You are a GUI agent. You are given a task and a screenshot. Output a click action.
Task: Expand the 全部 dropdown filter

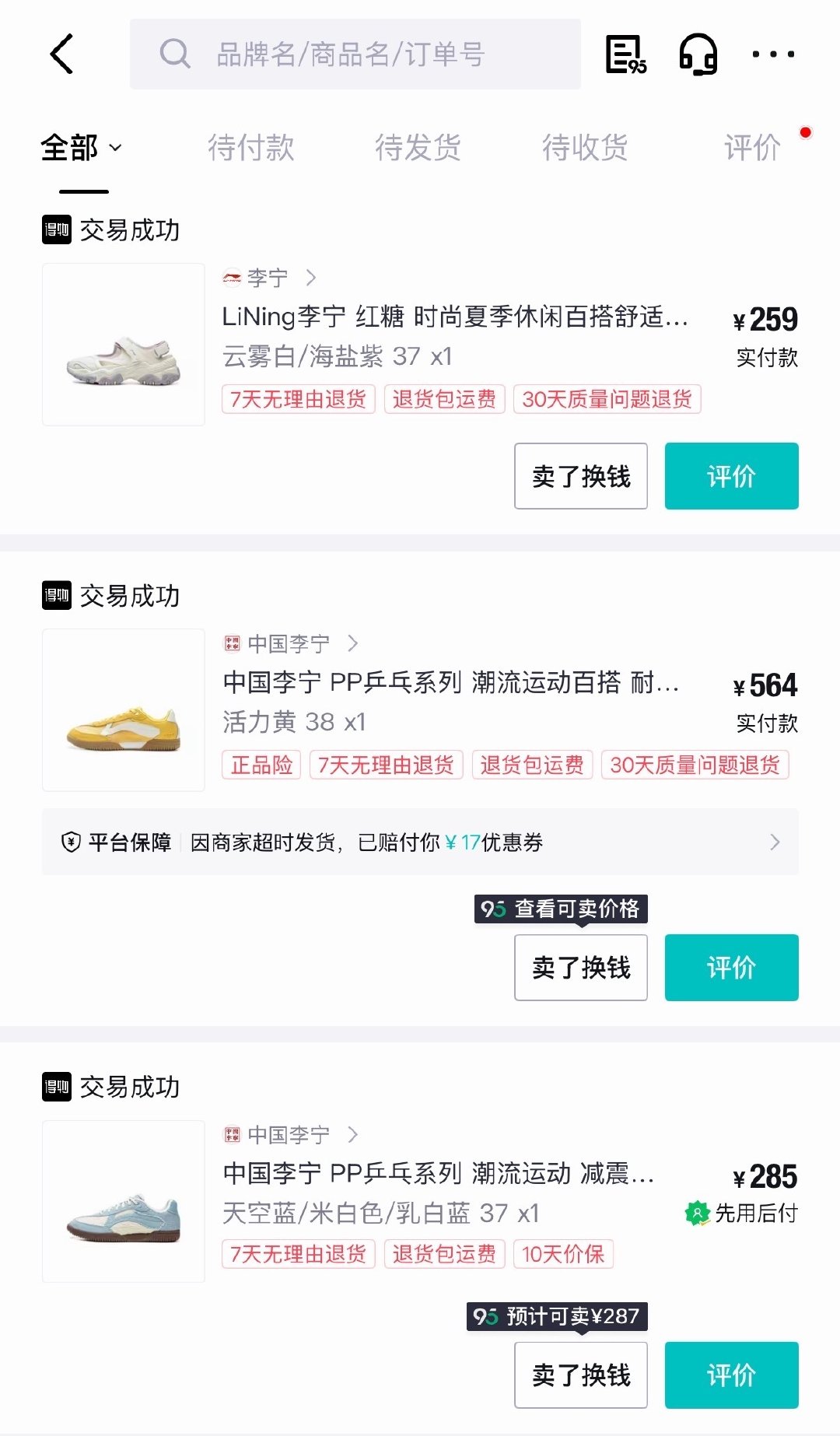(82, 147)
